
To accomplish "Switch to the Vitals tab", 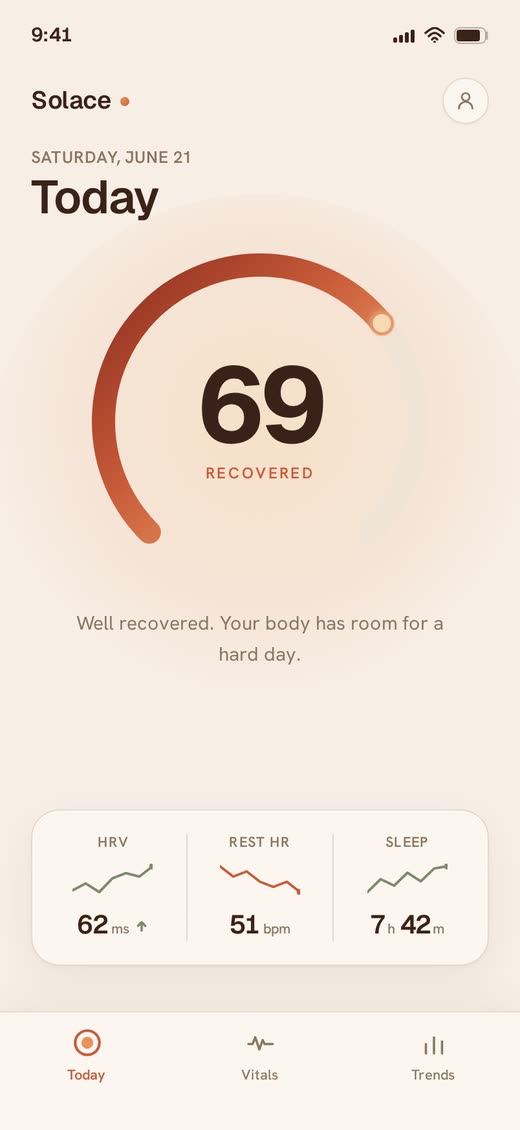I will click(x=260, y=1056).
